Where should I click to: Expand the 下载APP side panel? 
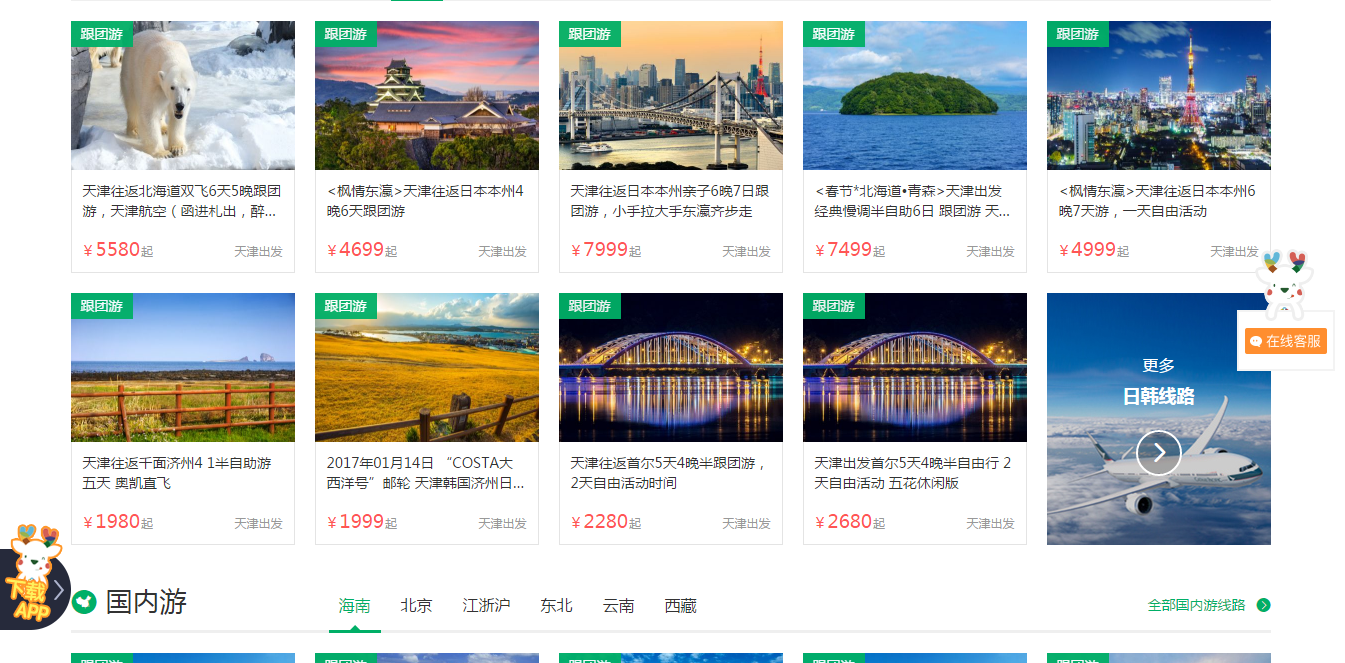pos(58,590)
